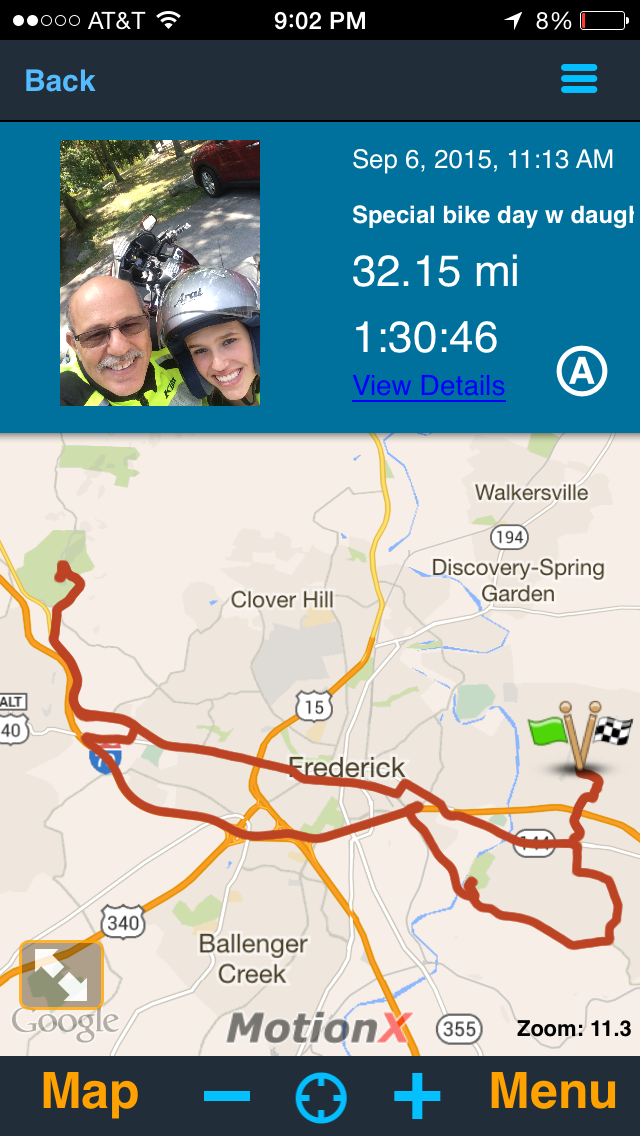Zoom out with the minus button
The width and height of the screenshot is (640, 1136).
point(227,1096)
